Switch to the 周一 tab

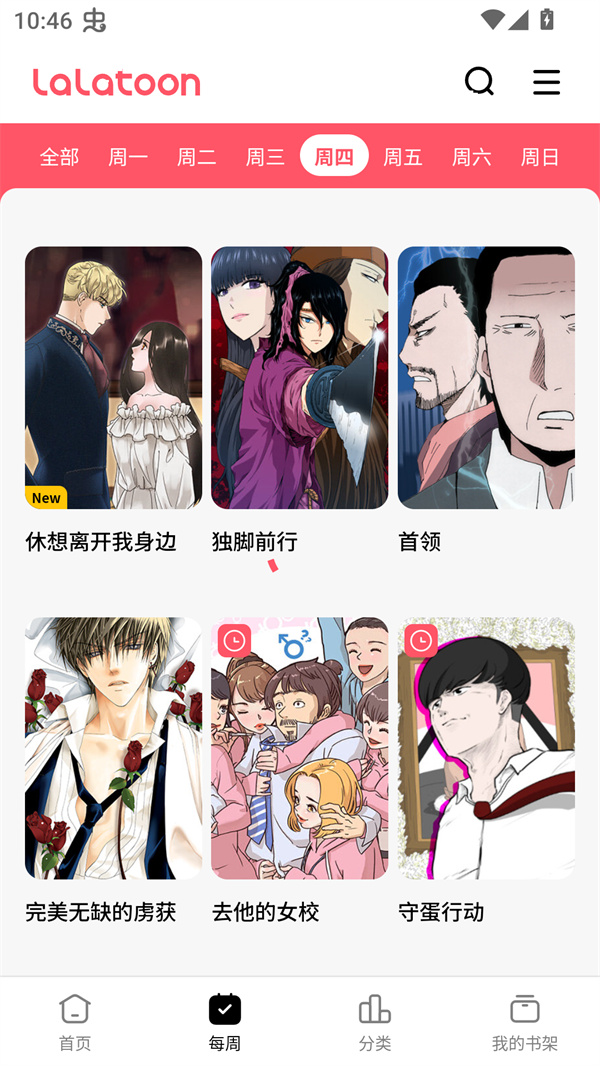tap(128, 157)
